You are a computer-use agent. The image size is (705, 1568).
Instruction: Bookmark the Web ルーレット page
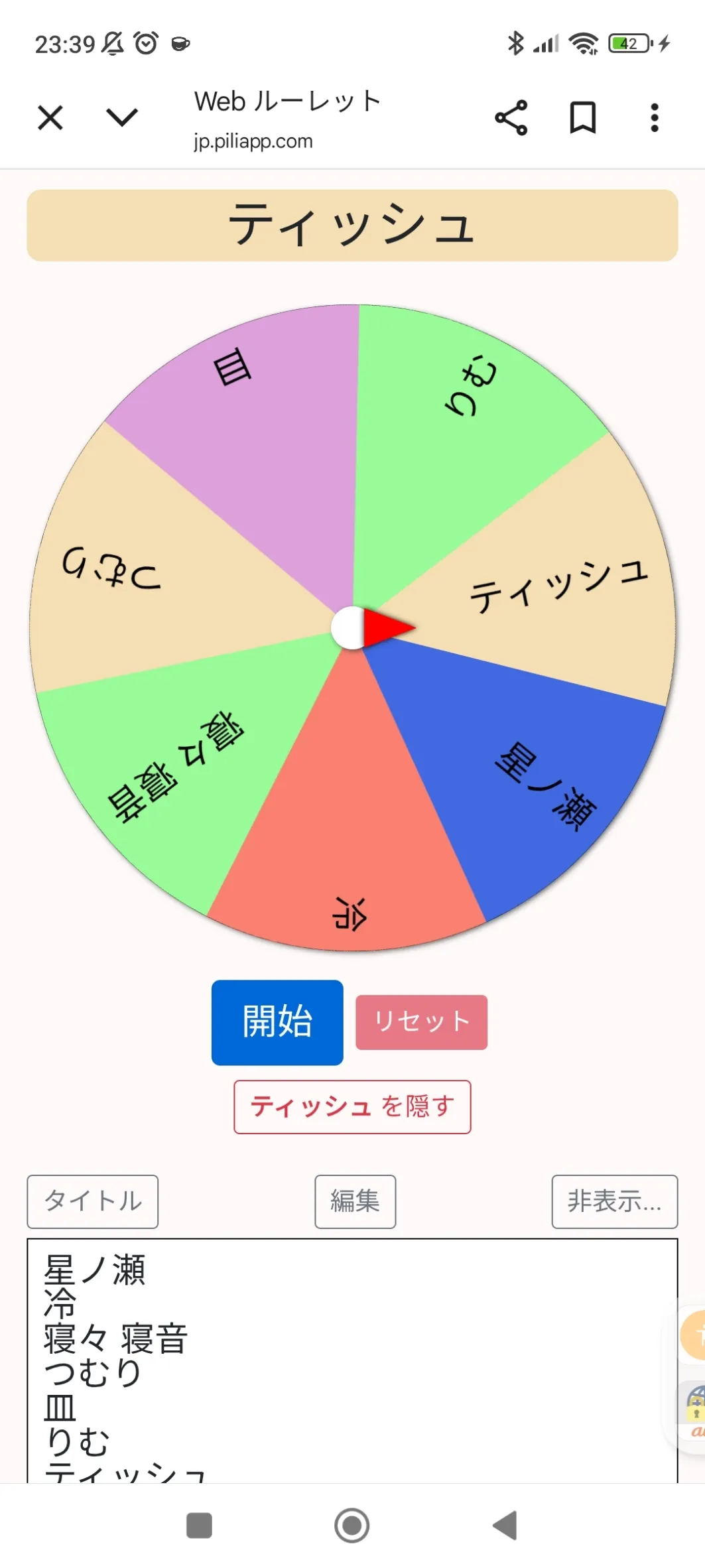[583, 118]
